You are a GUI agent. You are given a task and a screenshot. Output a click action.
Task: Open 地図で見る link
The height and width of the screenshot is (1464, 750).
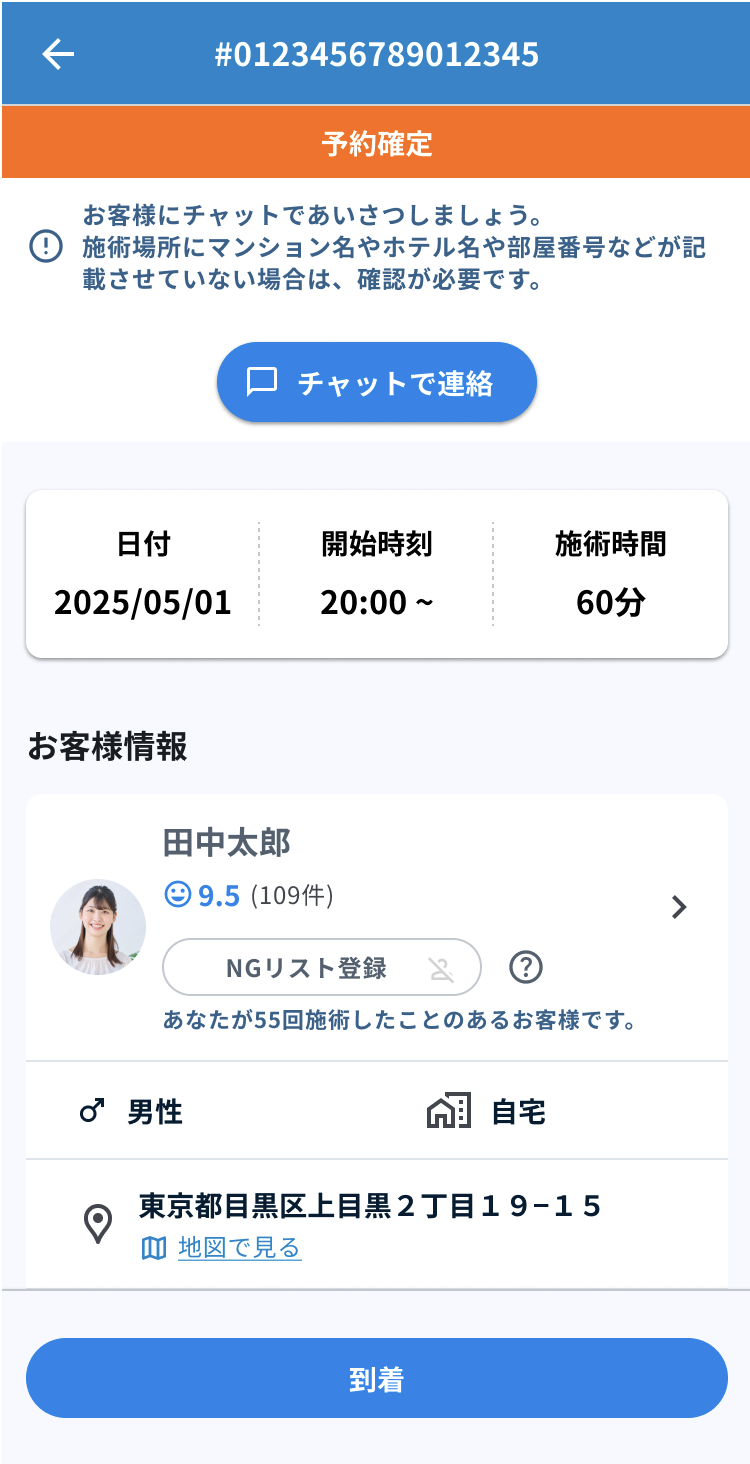pos(240,1247)
